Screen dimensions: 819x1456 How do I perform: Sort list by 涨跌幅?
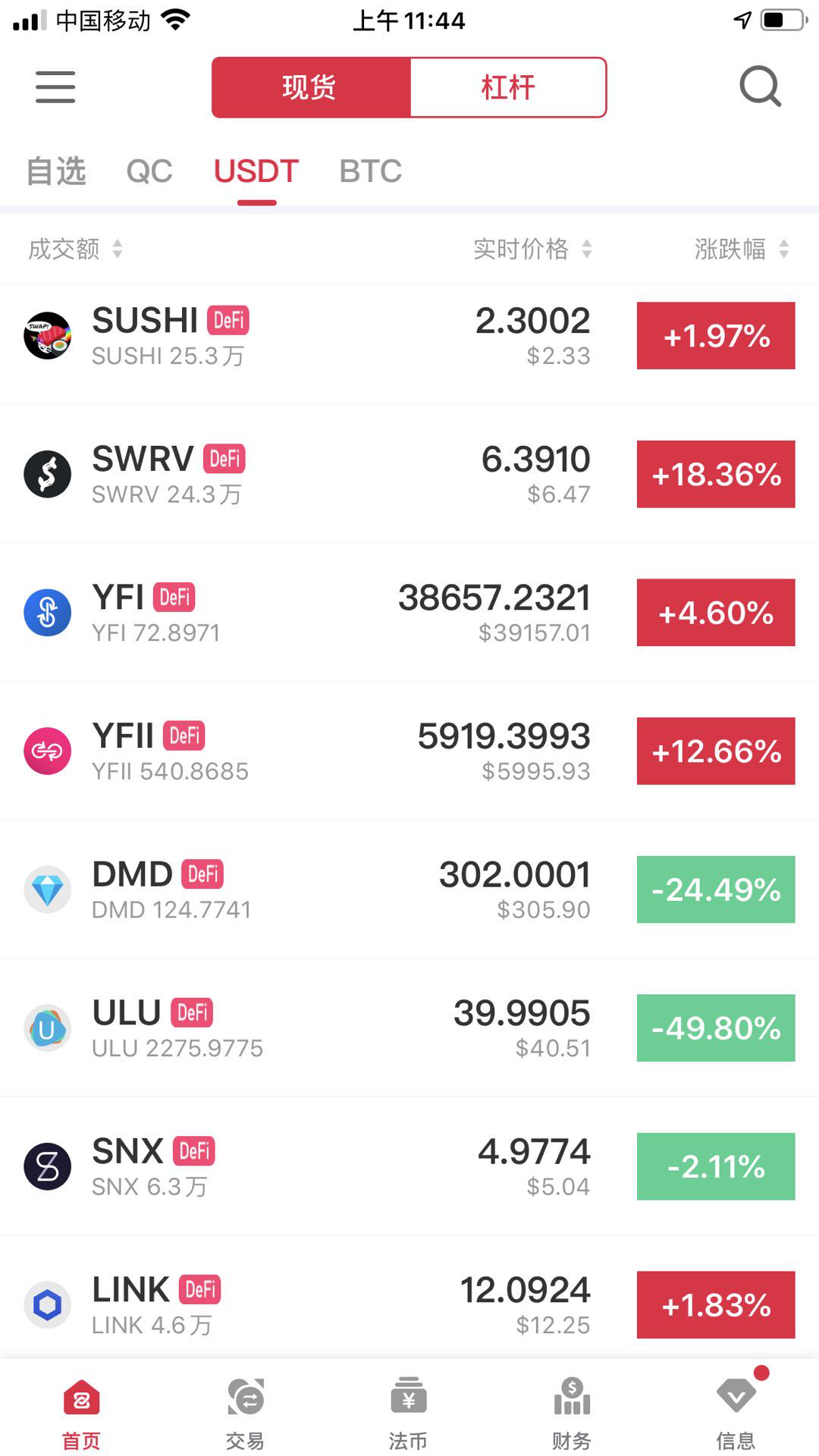[741, 249]
